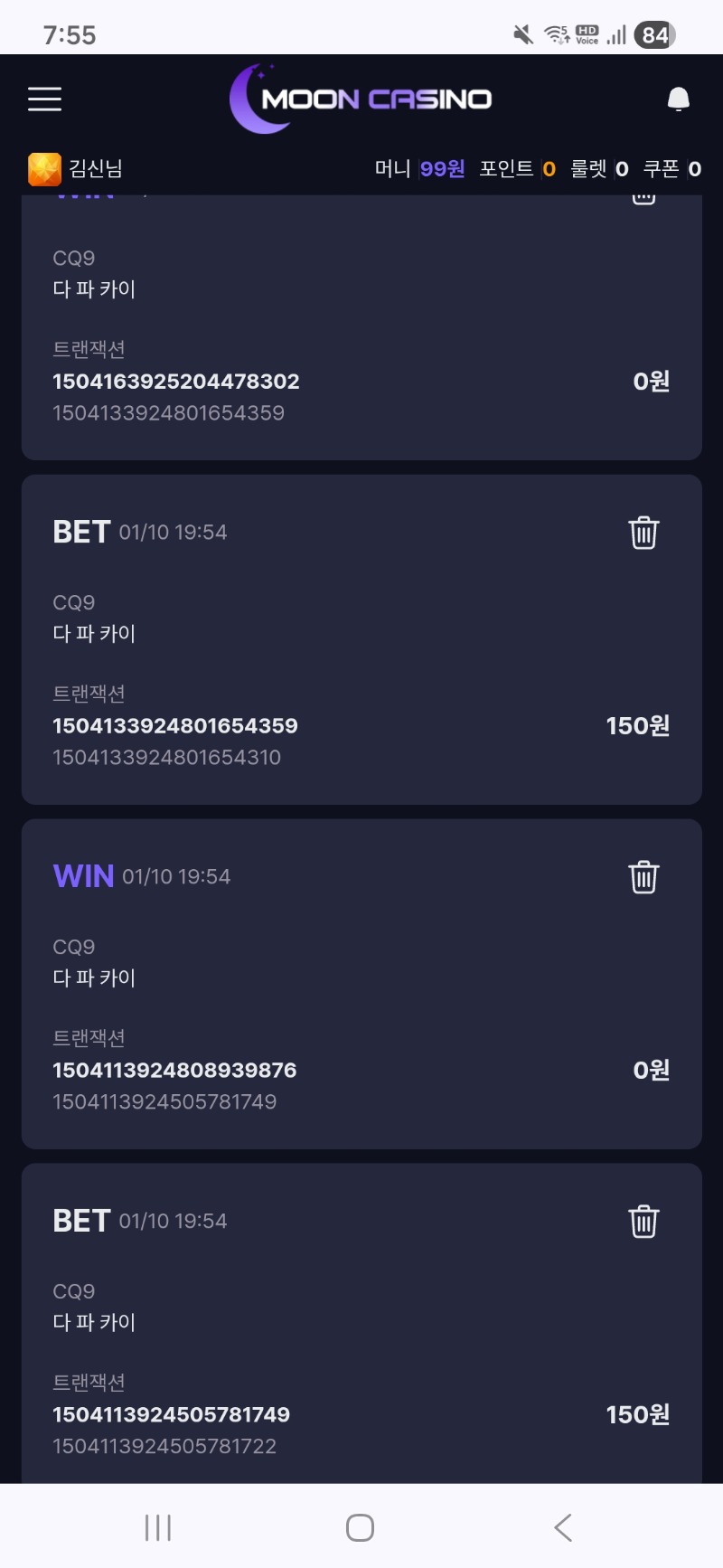Open the notification bell
This screenshot has width=723, height=1568.
(x=679, y=99)
